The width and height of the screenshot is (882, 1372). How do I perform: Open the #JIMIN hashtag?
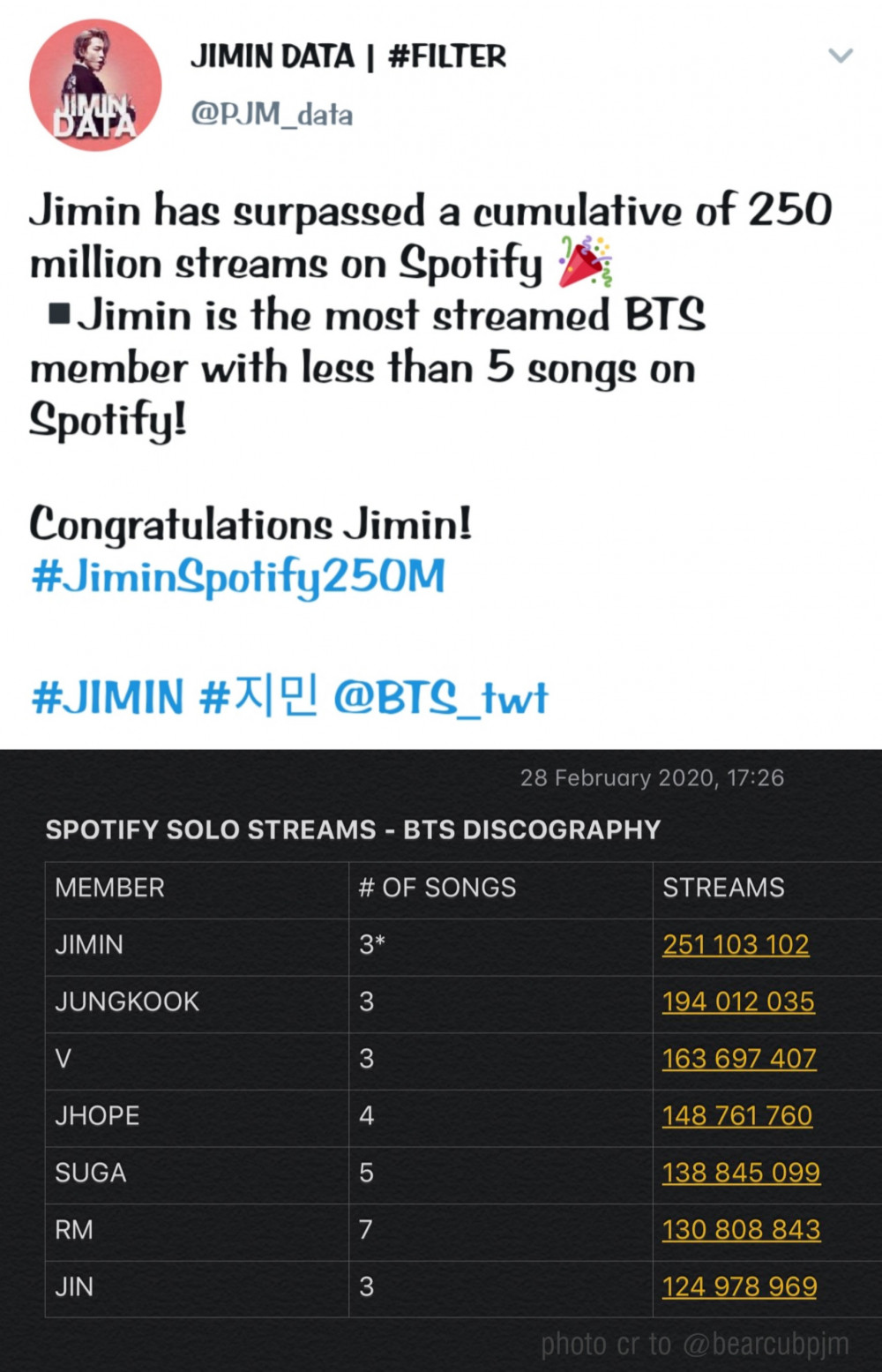pos(108,698)
